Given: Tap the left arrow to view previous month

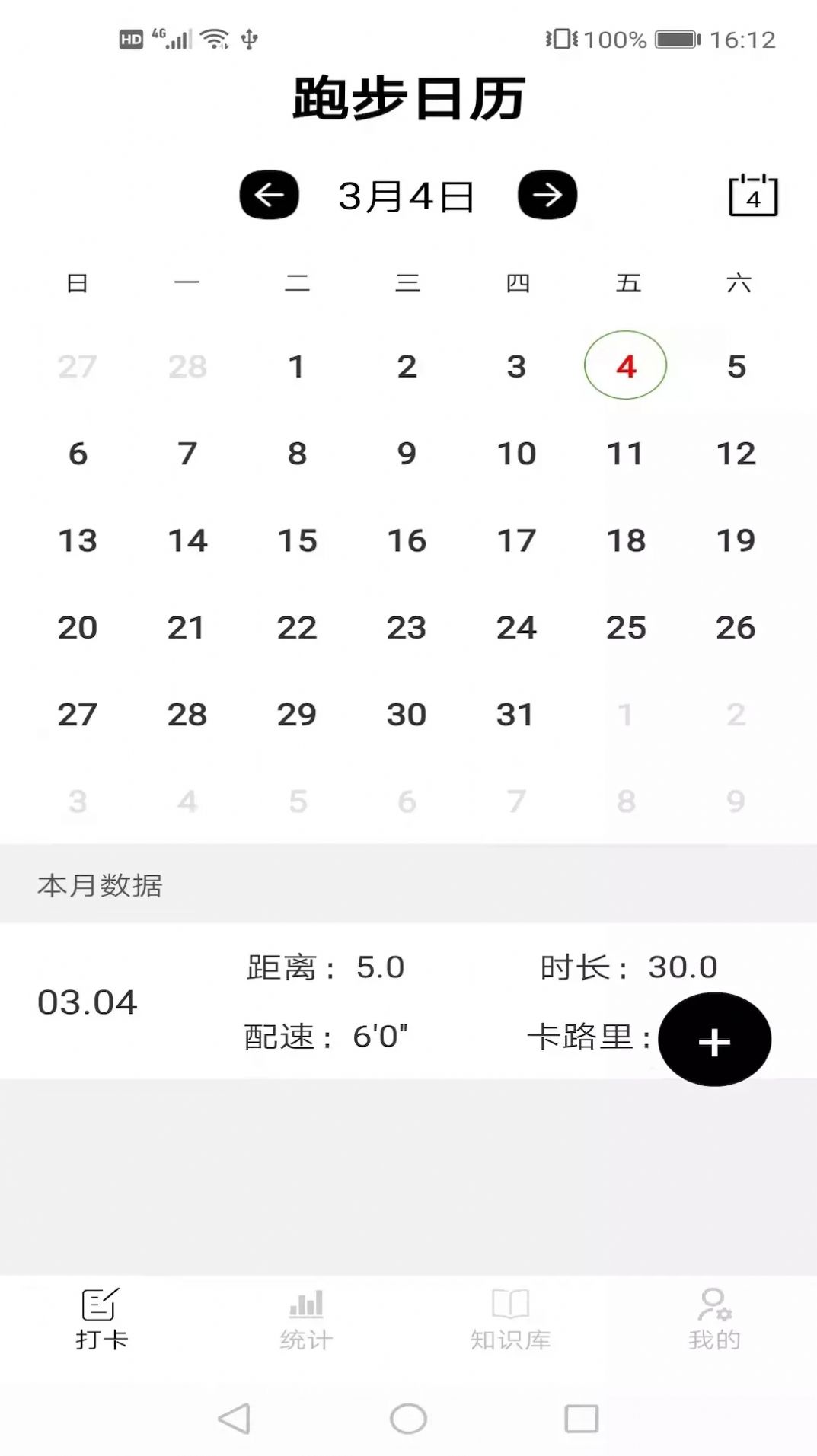Looking at the screenshot, I should click(x=268, y=196).
